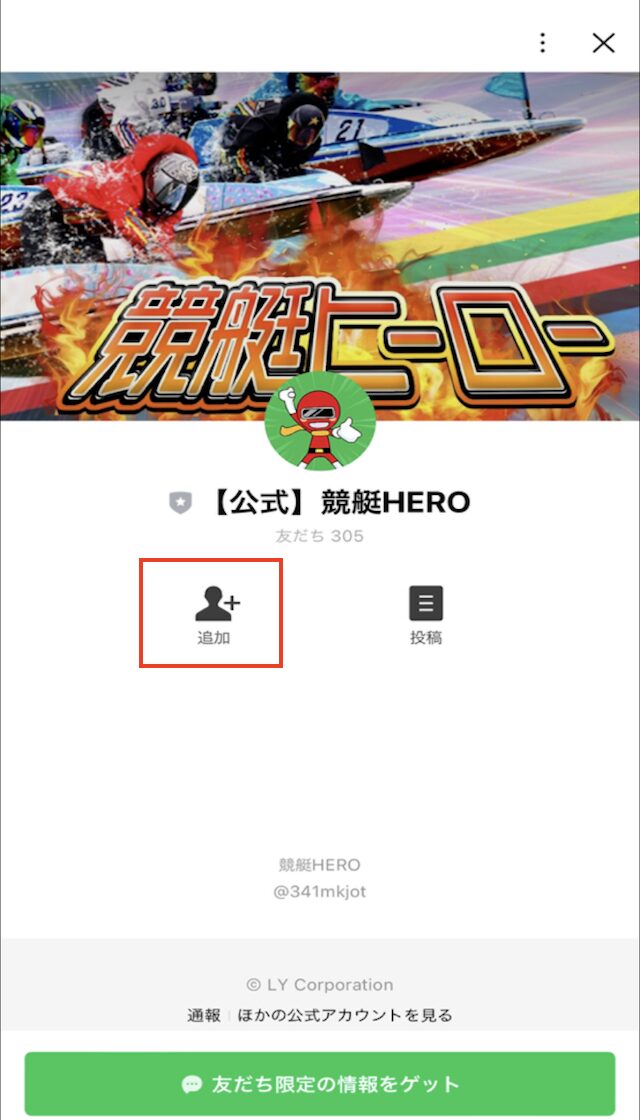Image resolution: width=640 pixels, height=1120 pixels.
Task: Tap the green 友だち限定の情報をゲット button
Action: pos(320,1083)
